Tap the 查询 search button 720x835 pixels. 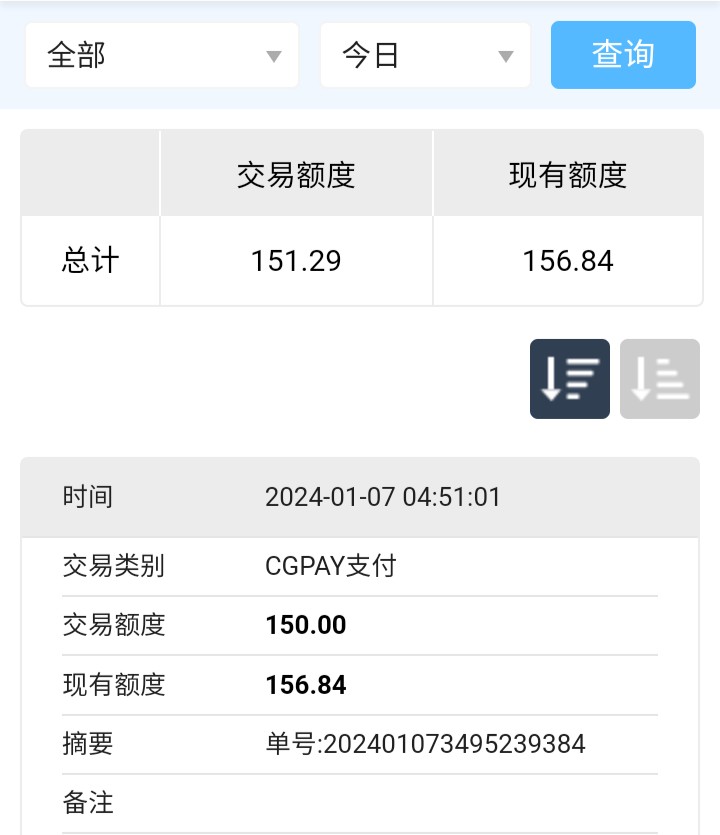coord(623,55)
